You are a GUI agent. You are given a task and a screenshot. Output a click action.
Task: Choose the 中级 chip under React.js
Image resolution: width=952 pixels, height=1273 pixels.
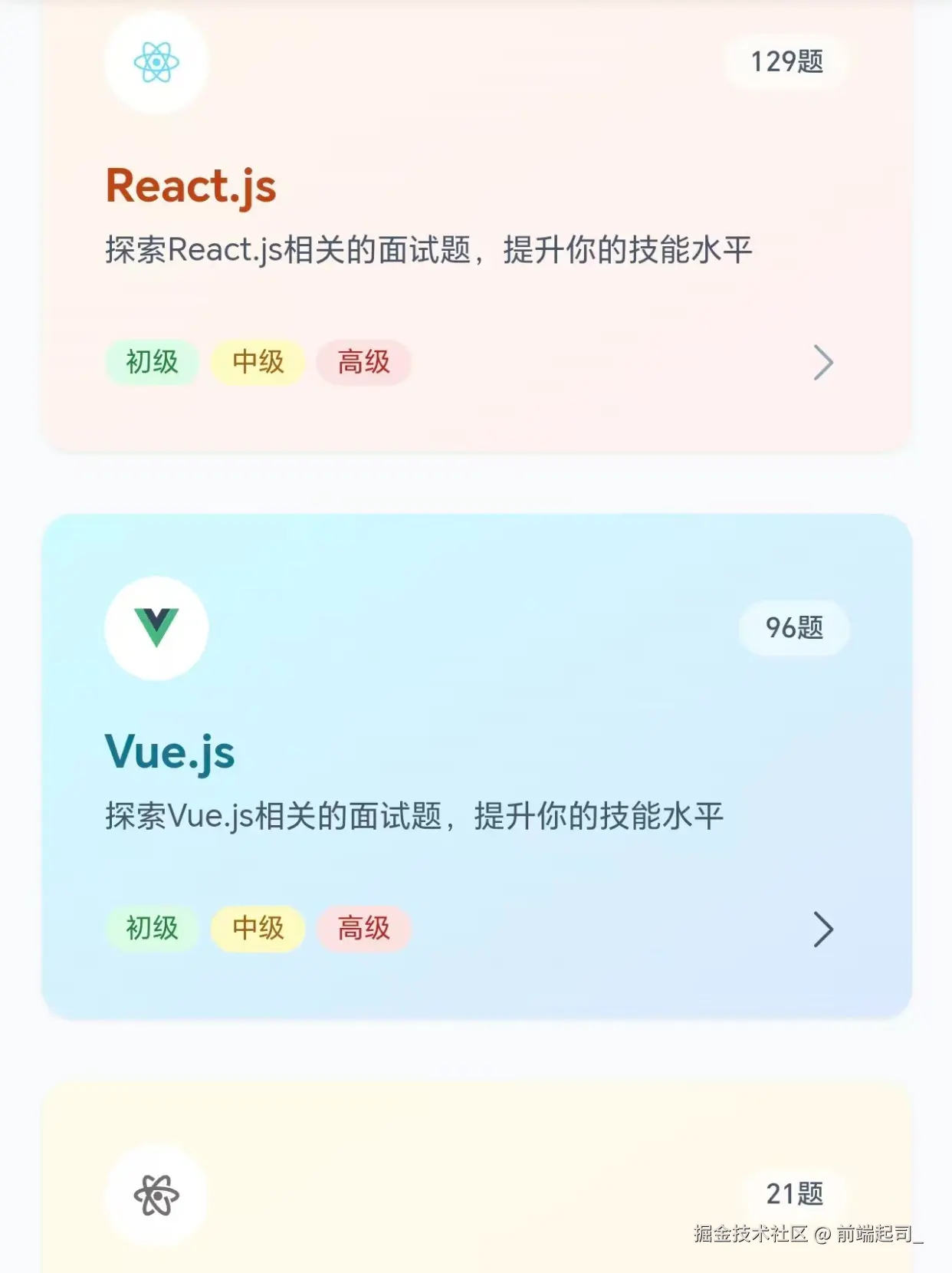pyautogui.click(x=258, y=362)
